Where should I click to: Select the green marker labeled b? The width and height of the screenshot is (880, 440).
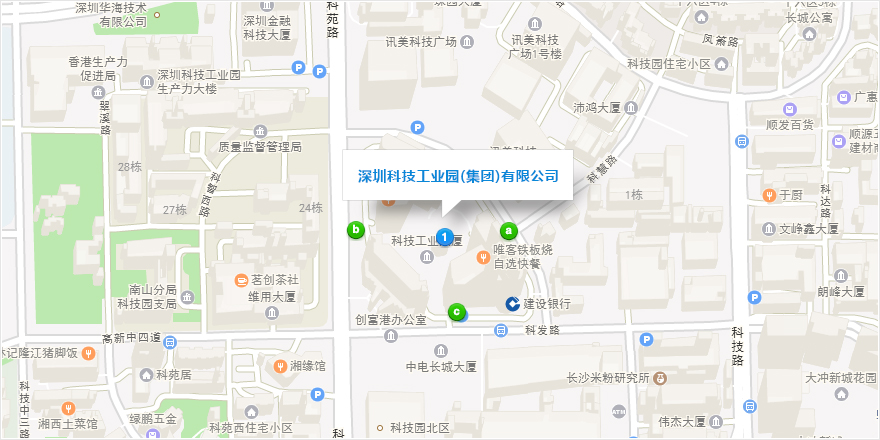tap(355, 230)
